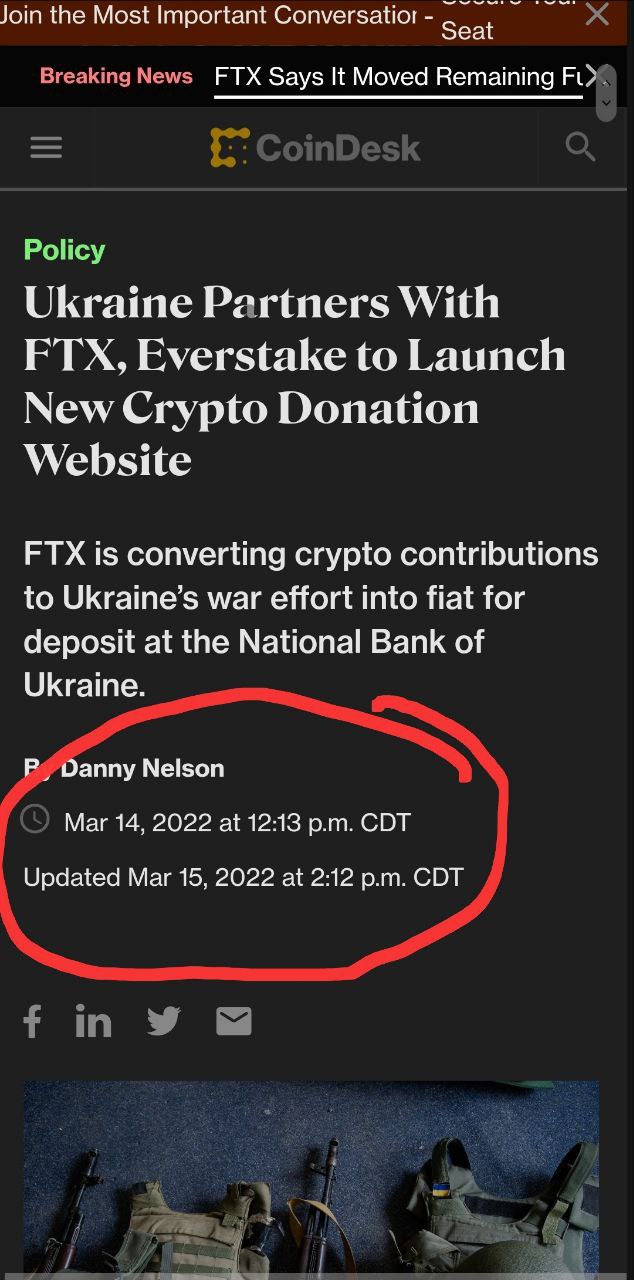The width and height of the screenshot is (634, 1280).
Task: Share article on Twitter
Action: 164,1021
